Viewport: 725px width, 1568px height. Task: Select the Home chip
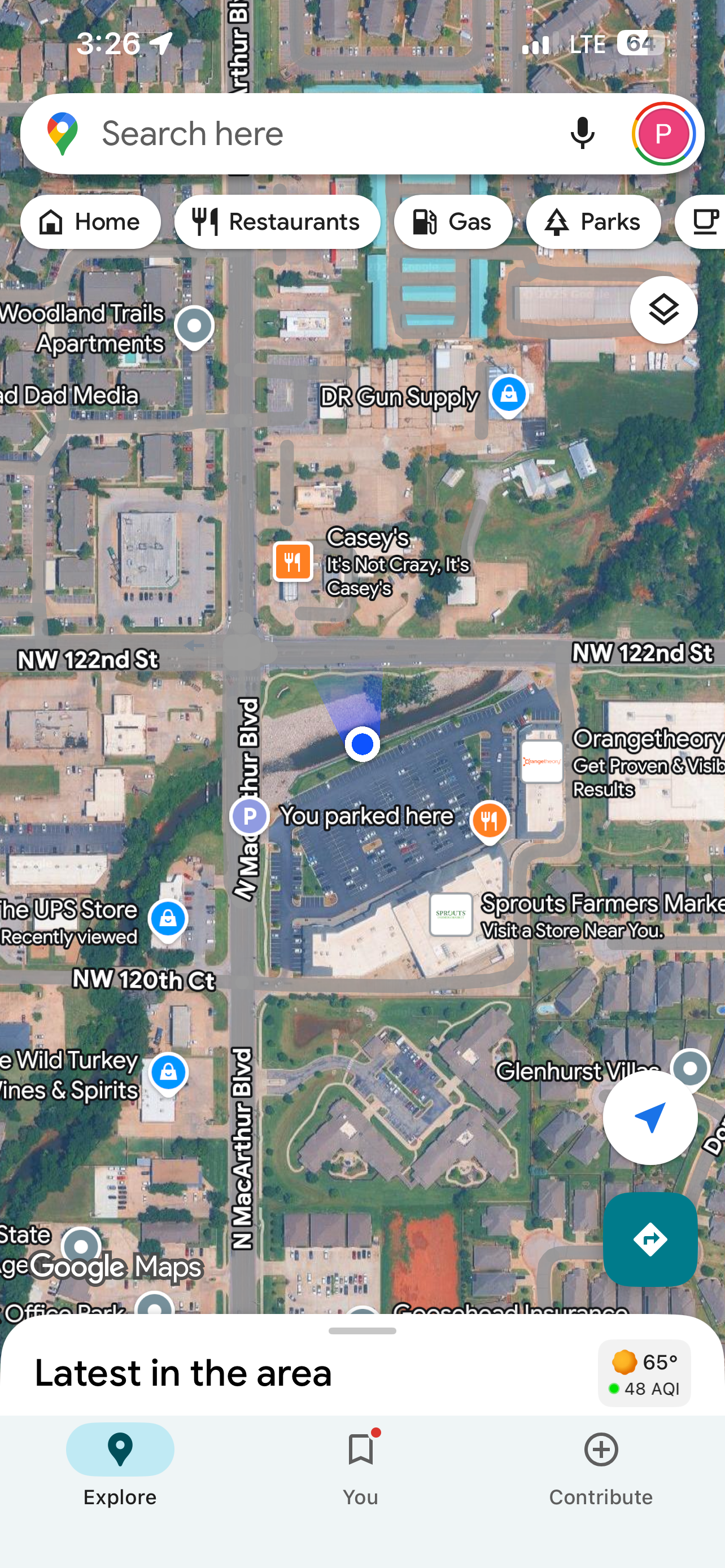91,222
